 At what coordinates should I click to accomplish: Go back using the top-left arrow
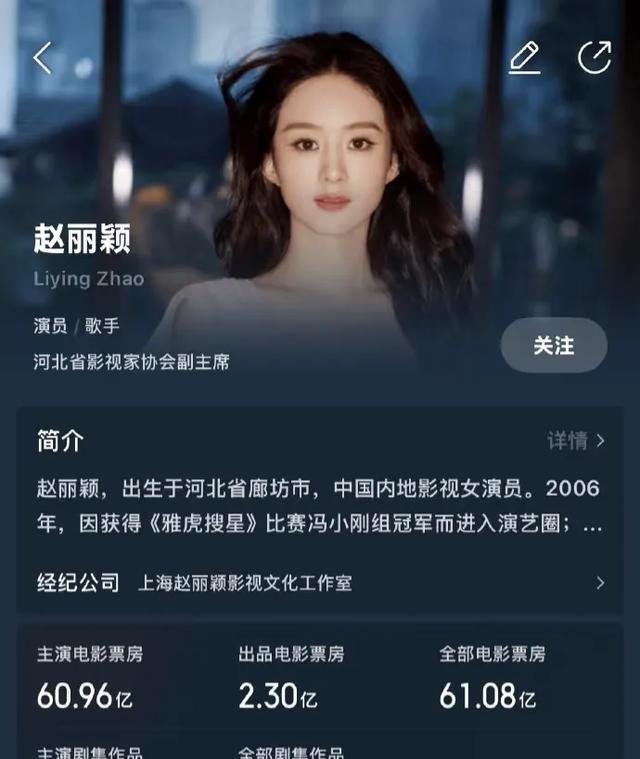point(42,58)
